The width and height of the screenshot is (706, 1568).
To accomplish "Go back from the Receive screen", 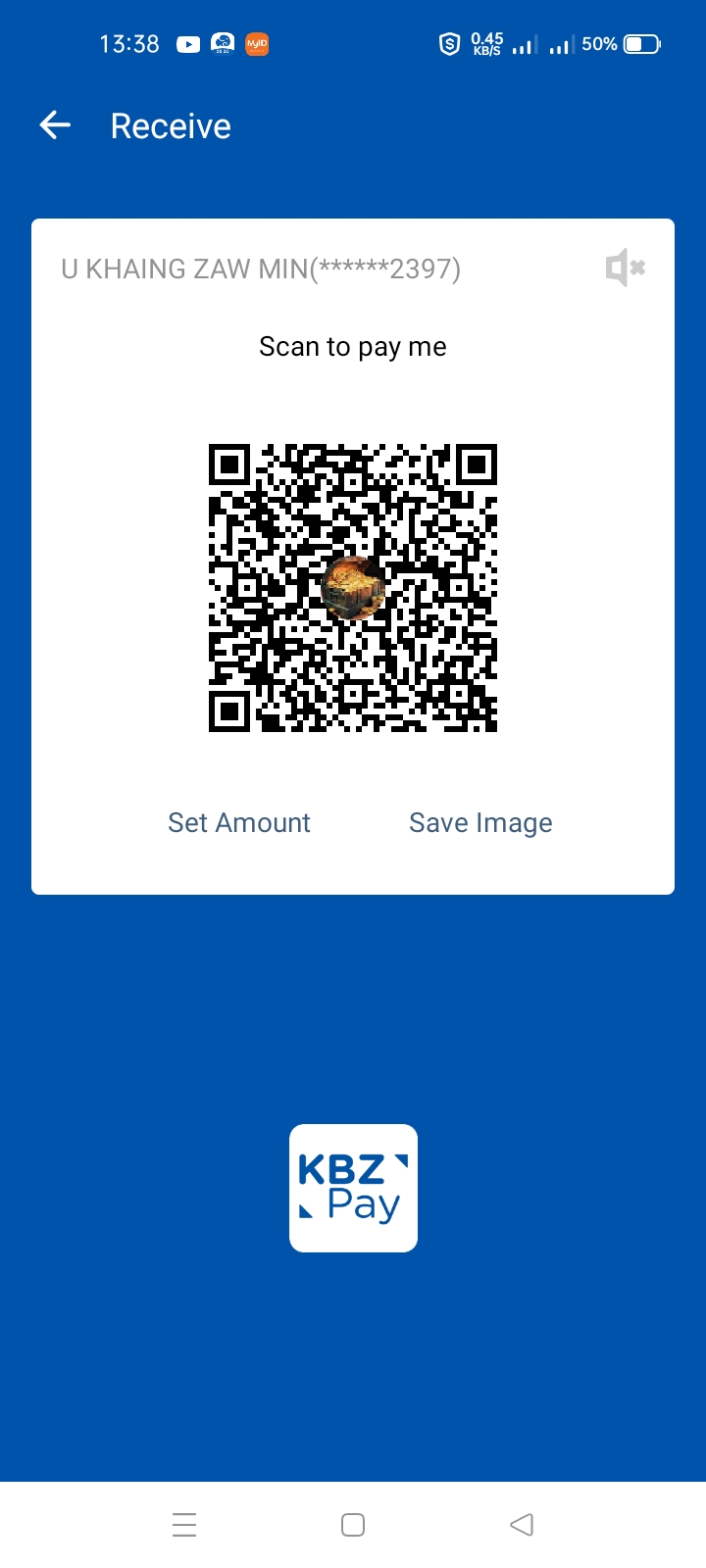I will coord(55,125).
